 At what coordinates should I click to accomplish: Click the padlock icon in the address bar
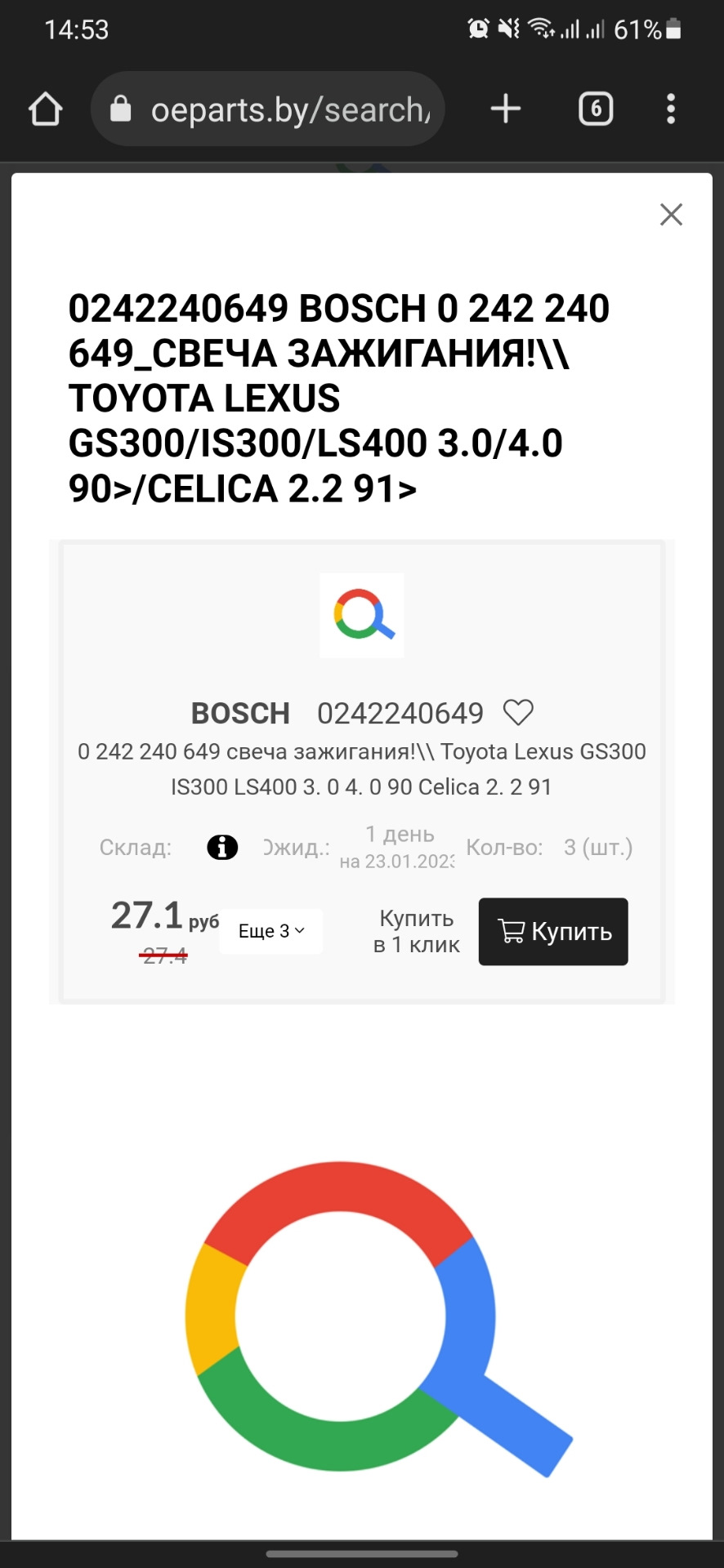click(x=121, y=108)
